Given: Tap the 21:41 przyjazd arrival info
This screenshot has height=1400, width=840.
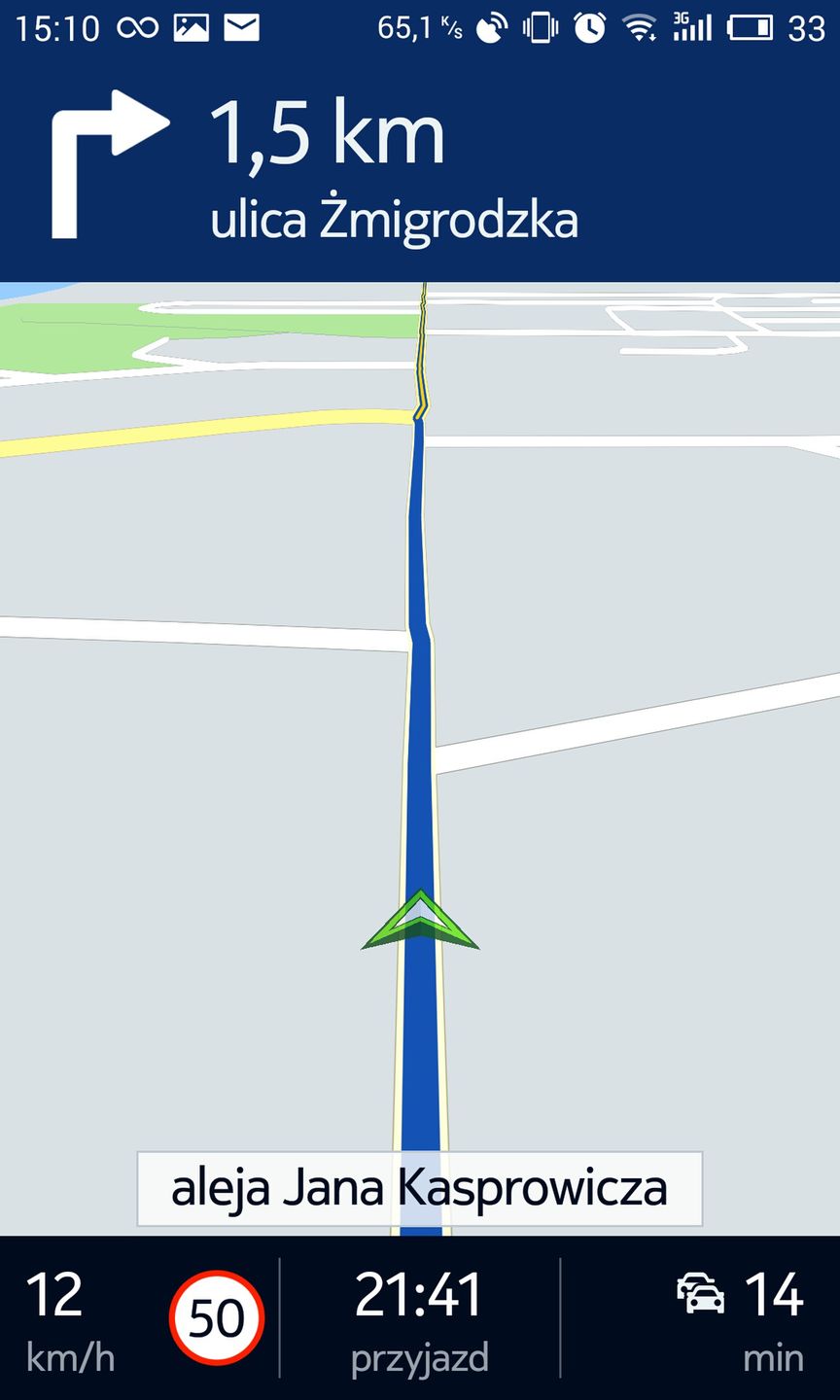Looking at the screenshot, I should pos(419,1318).
